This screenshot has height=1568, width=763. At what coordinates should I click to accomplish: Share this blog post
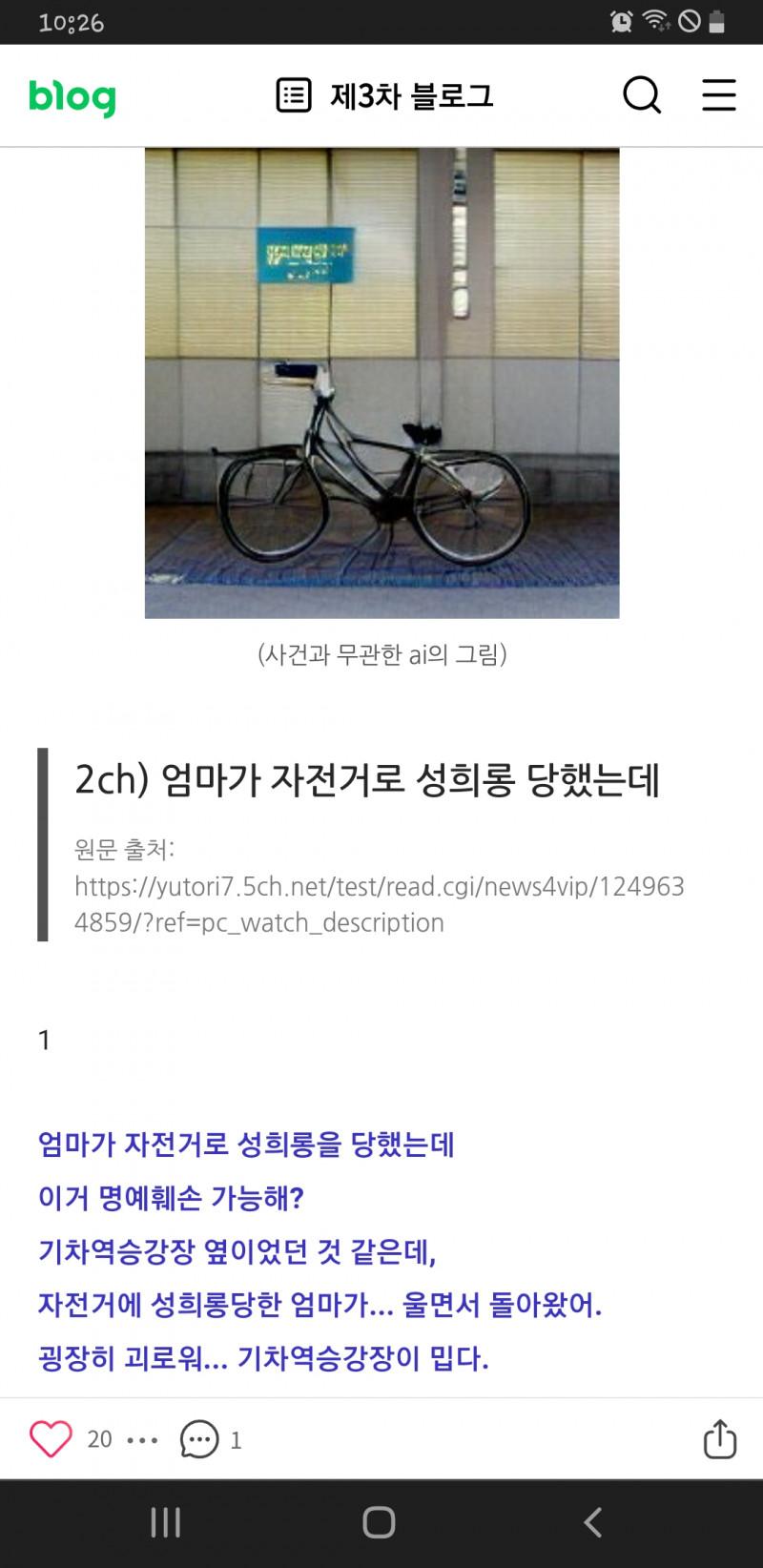[719, 1438]
